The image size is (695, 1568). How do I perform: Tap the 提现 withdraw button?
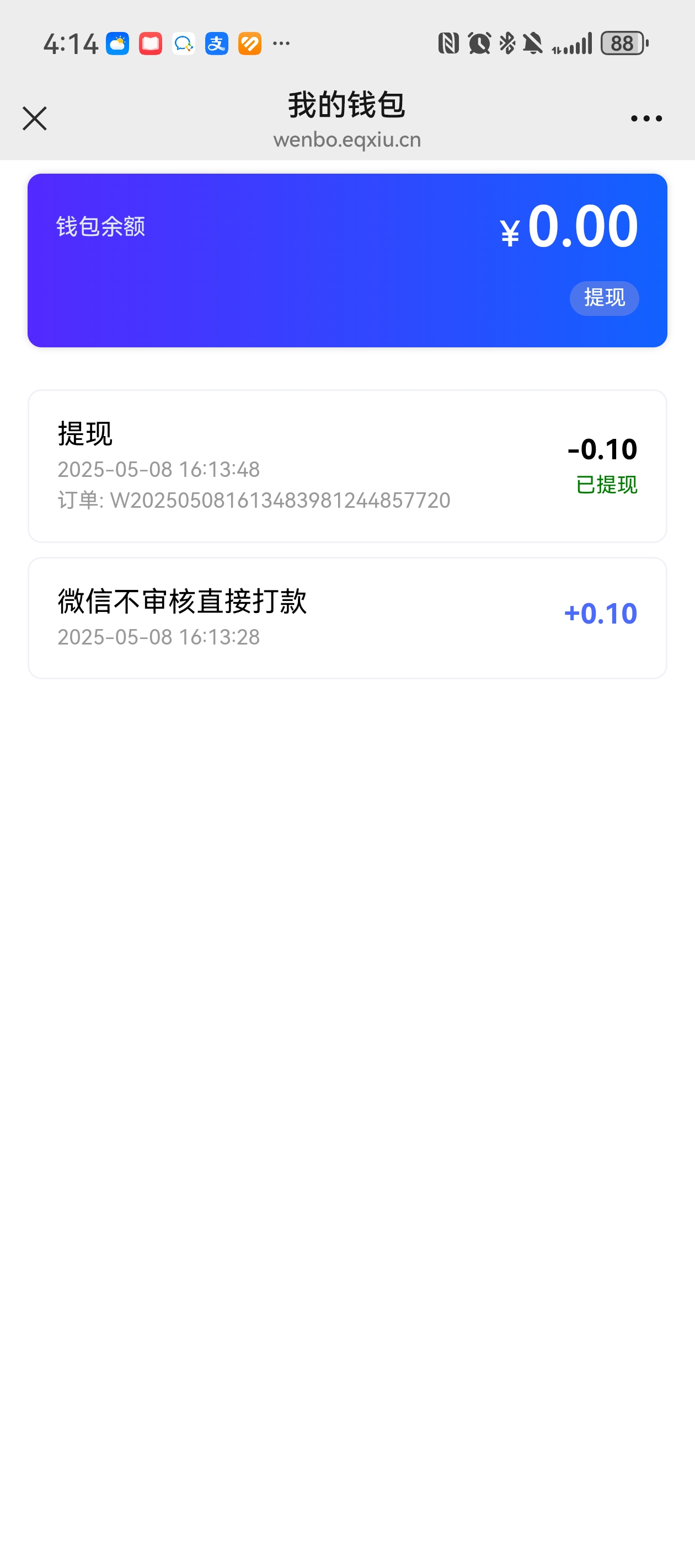coord(604,298)
